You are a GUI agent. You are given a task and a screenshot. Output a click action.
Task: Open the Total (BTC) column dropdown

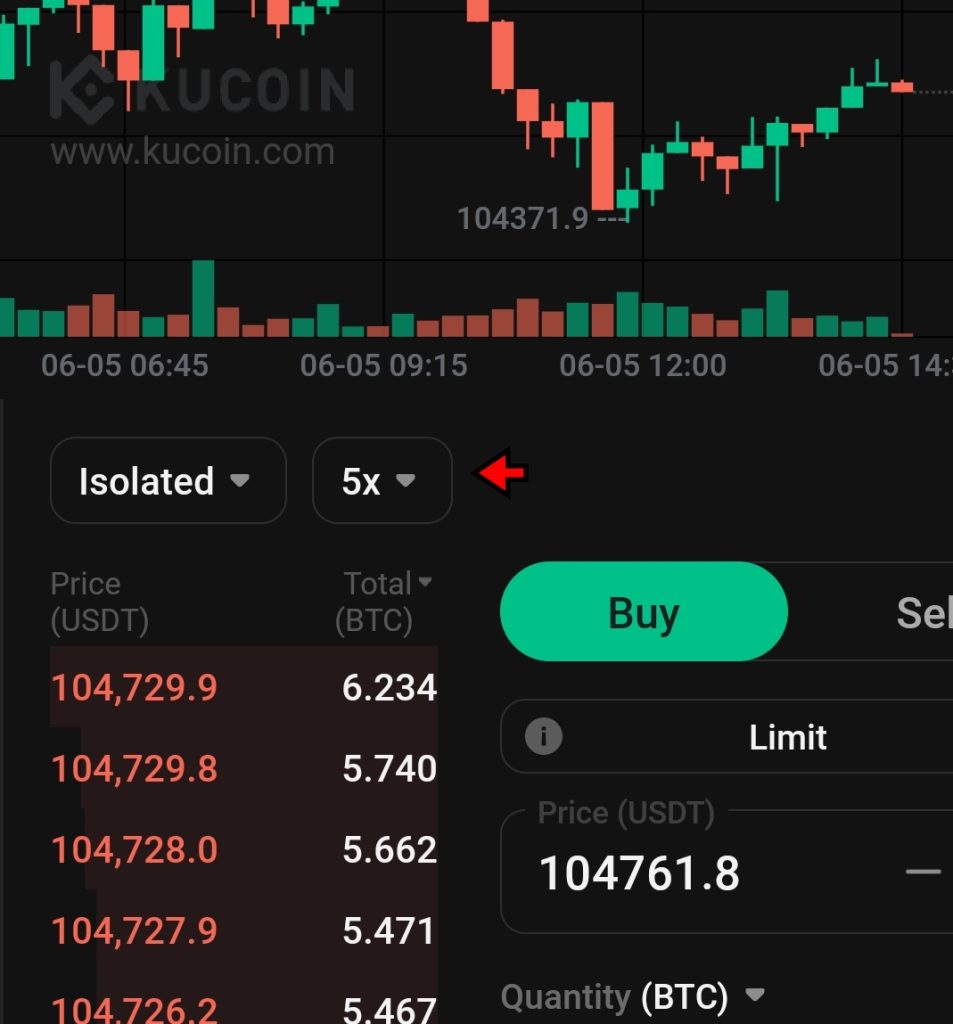[x=390, y=600]
